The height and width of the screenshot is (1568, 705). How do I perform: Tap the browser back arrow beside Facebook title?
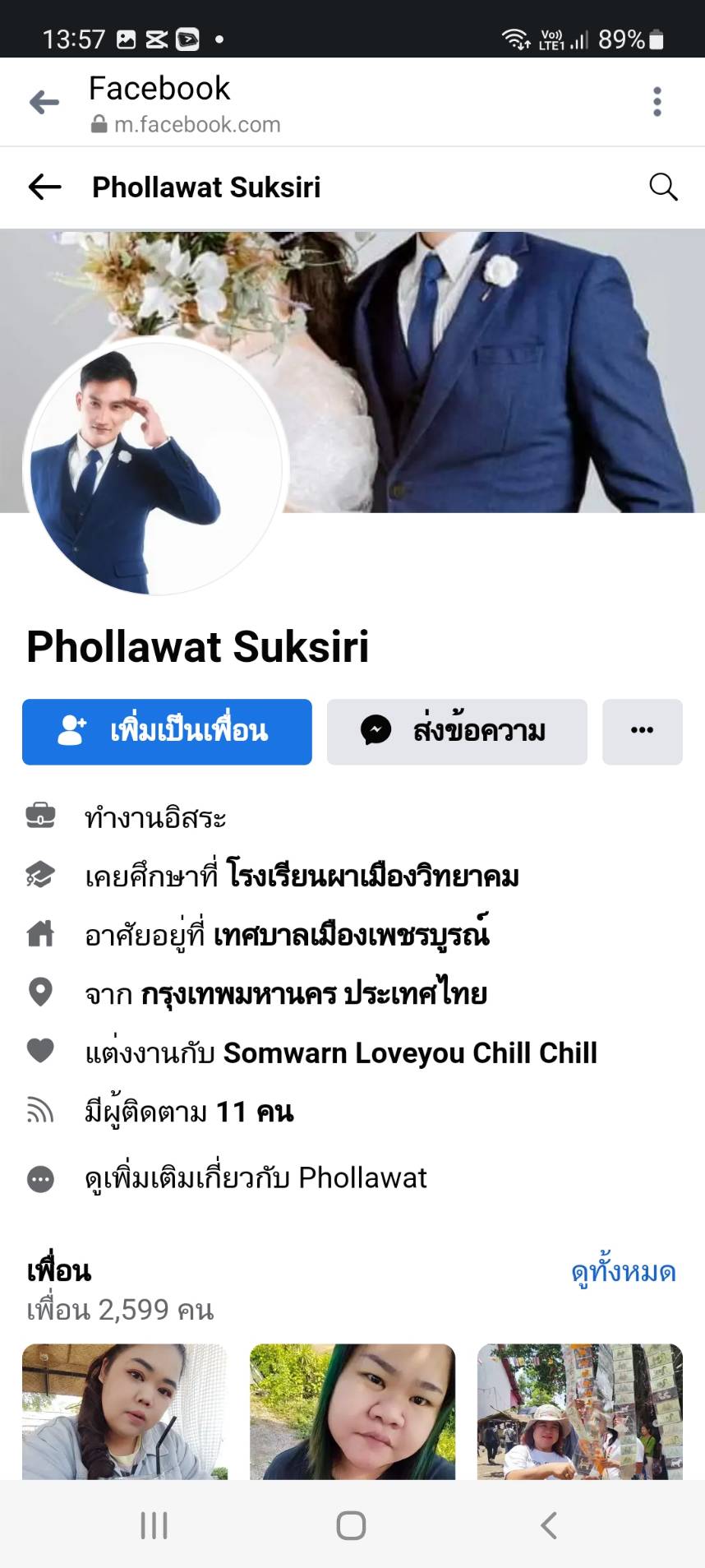(44, 102)
